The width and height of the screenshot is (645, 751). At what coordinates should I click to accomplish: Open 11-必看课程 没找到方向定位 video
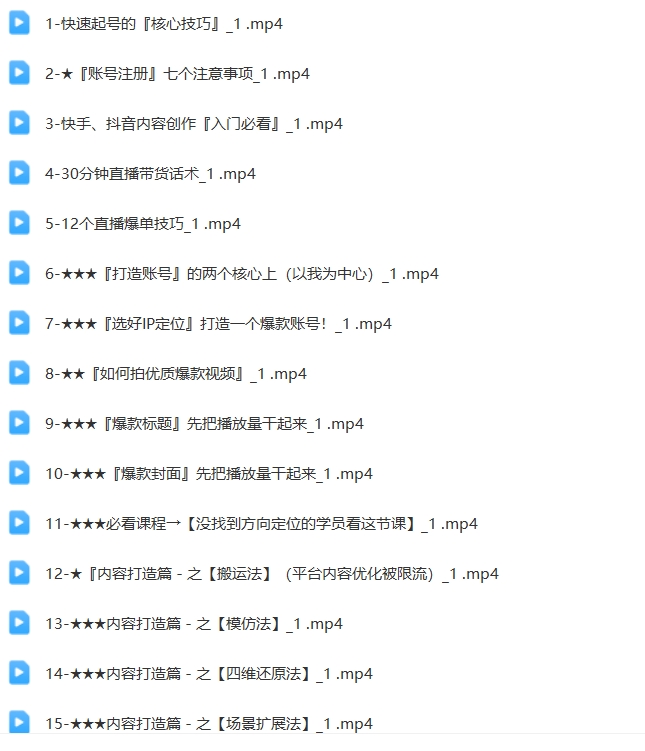(261, 524)
